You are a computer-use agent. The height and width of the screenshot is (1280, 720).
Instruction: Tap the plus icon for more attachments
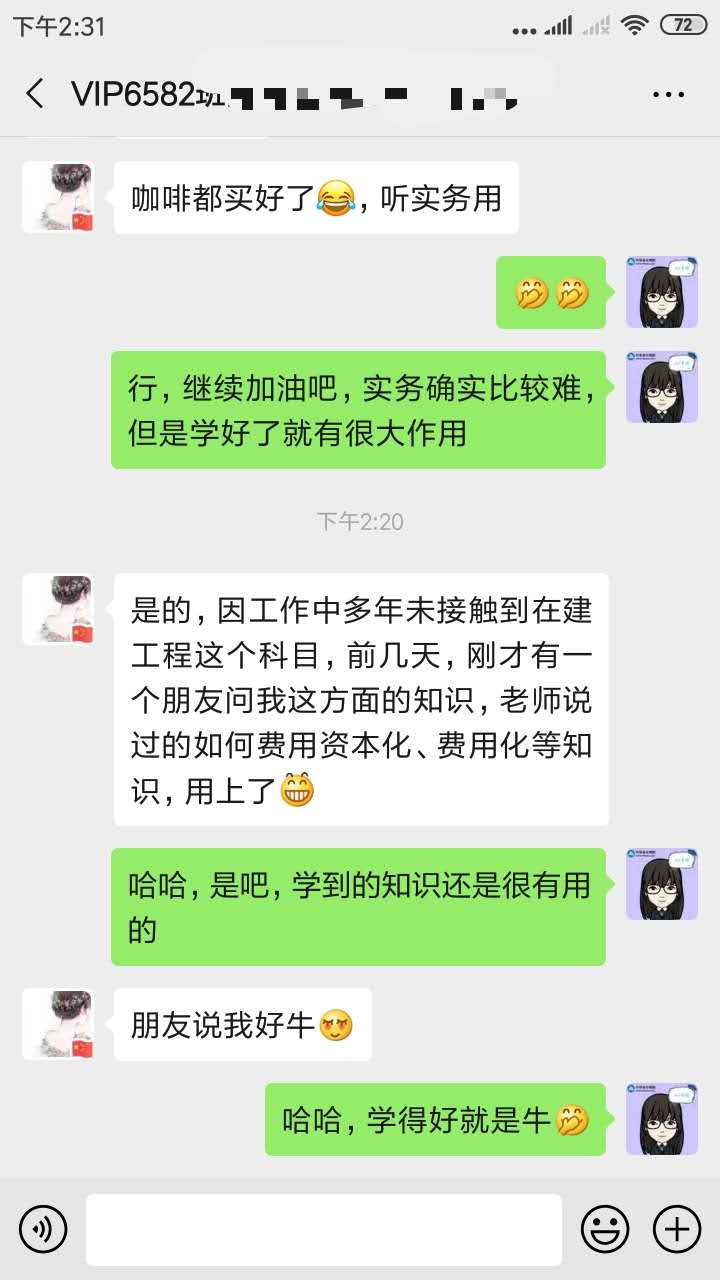[678, 1229]
